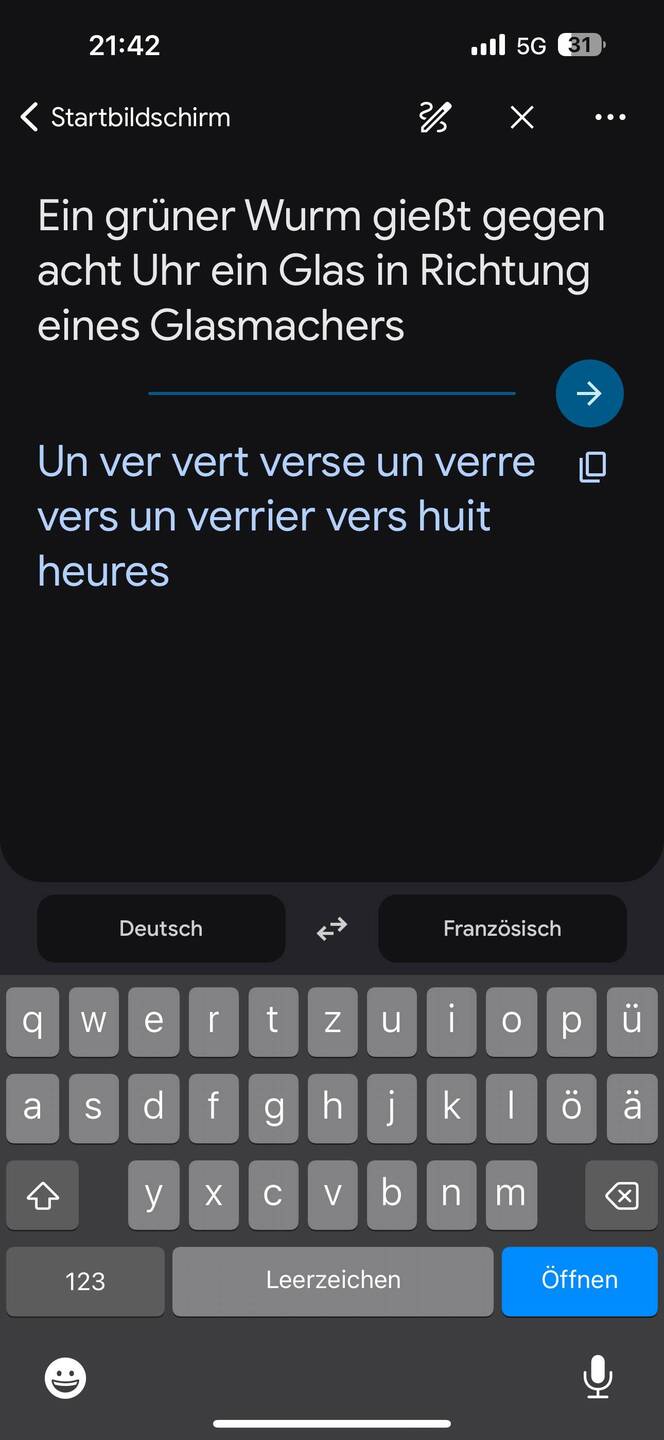
Task: Go back to Startbildschirm
Action: click(x=125, y=117)
